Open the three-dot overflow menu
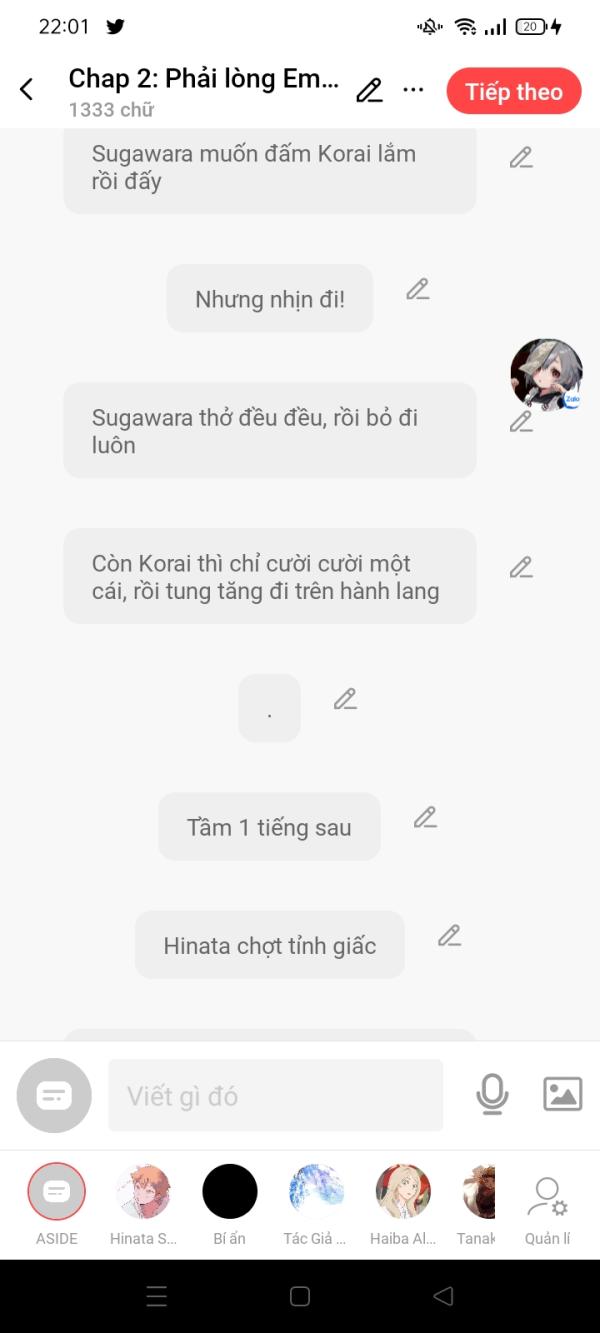Image resolution: width=600 pixels, height=1333 pixels. point(413,90)
